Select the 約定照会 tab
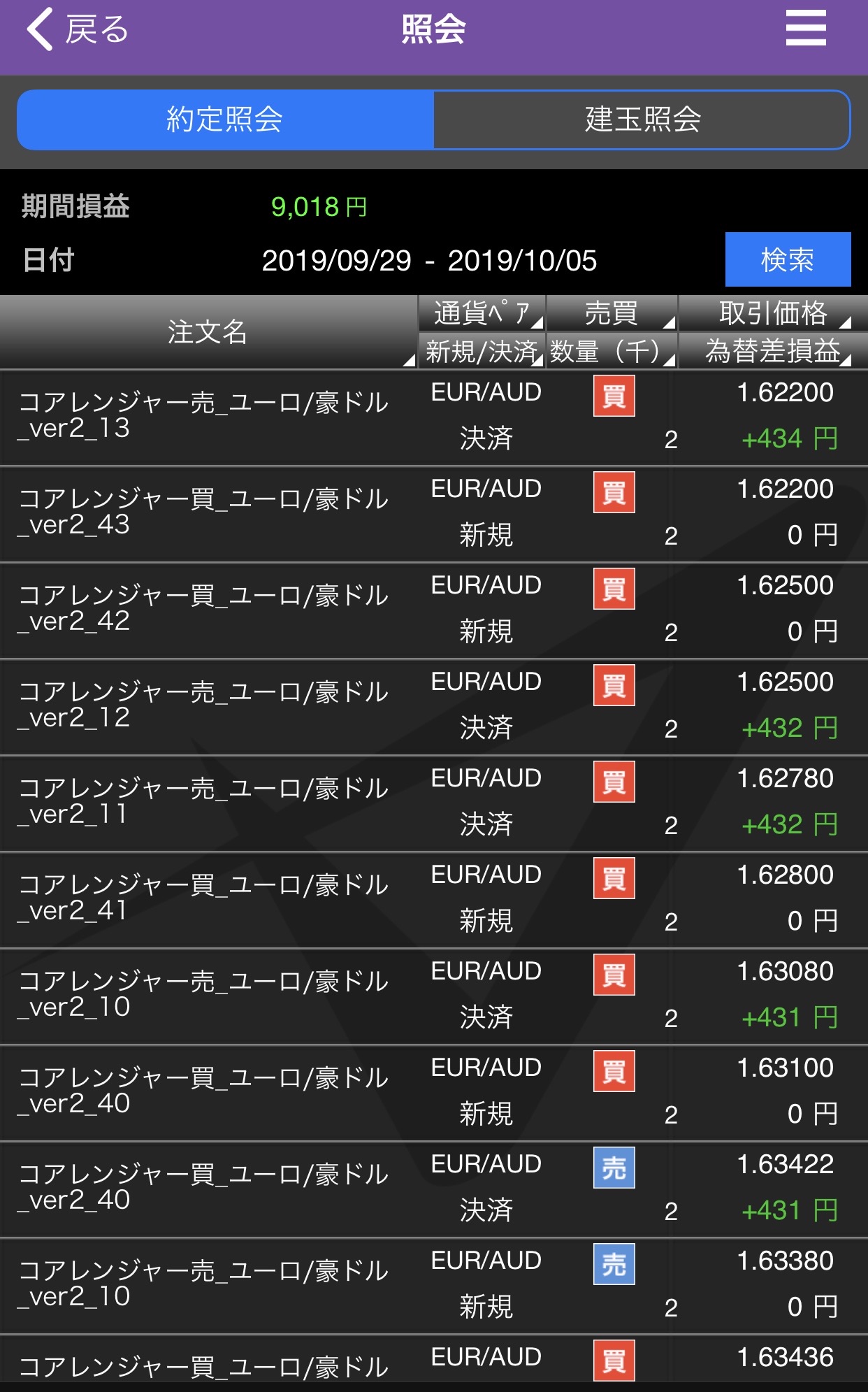Viewport: 868px width, 1392px height. pos(225,120)
